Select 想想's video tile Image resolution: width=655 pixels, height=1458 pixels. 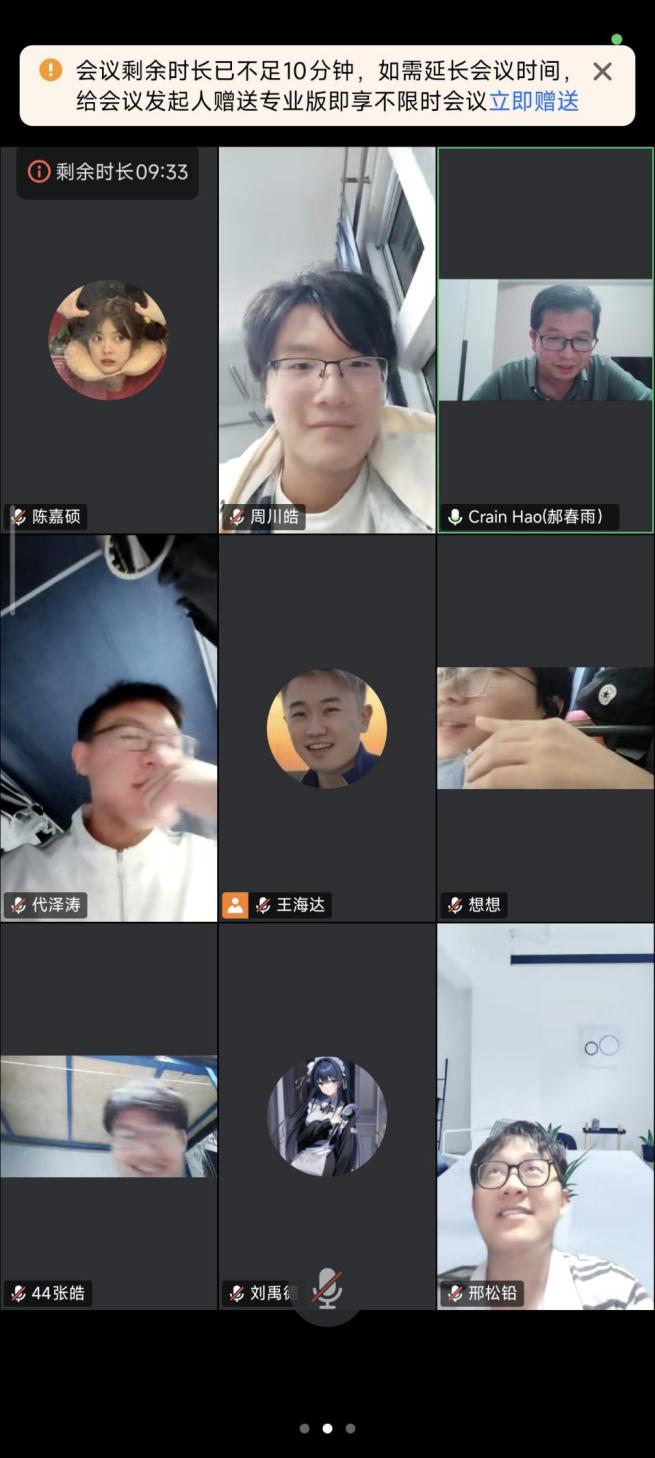pyautogui.click(x=545, y=727)
